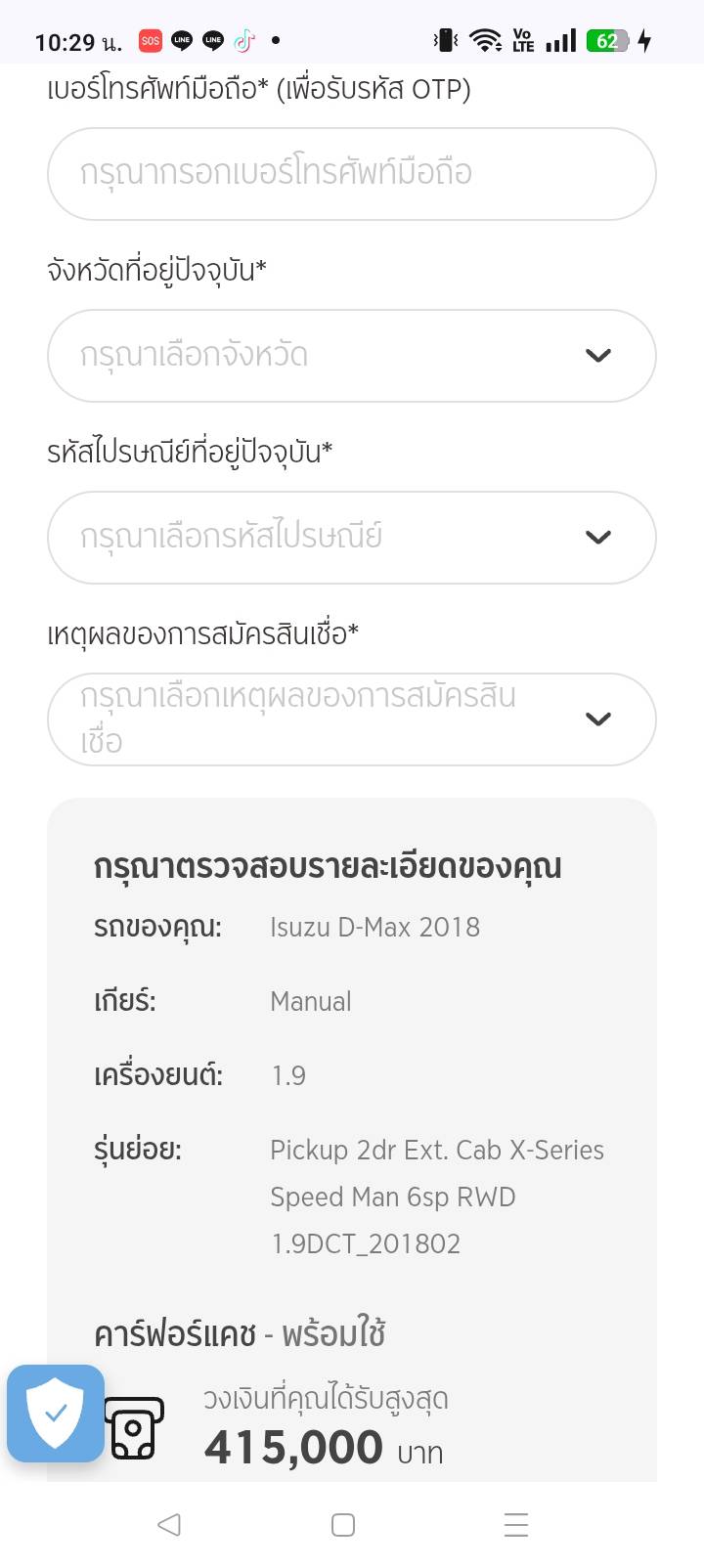
Task: Go to the system home screen
Action: (343, 1524)
